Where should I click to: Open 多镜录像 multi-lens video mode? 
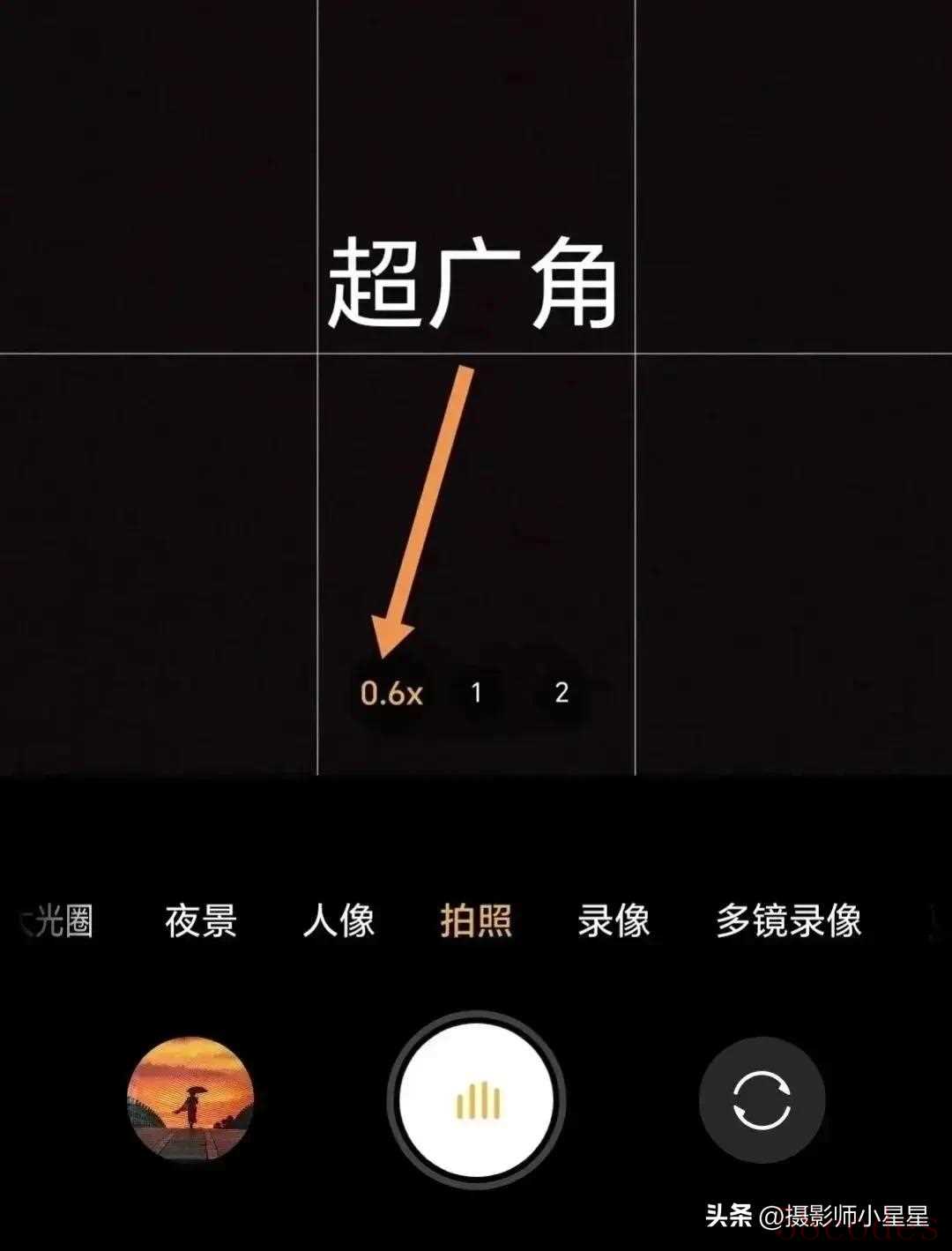pos(788,921)
